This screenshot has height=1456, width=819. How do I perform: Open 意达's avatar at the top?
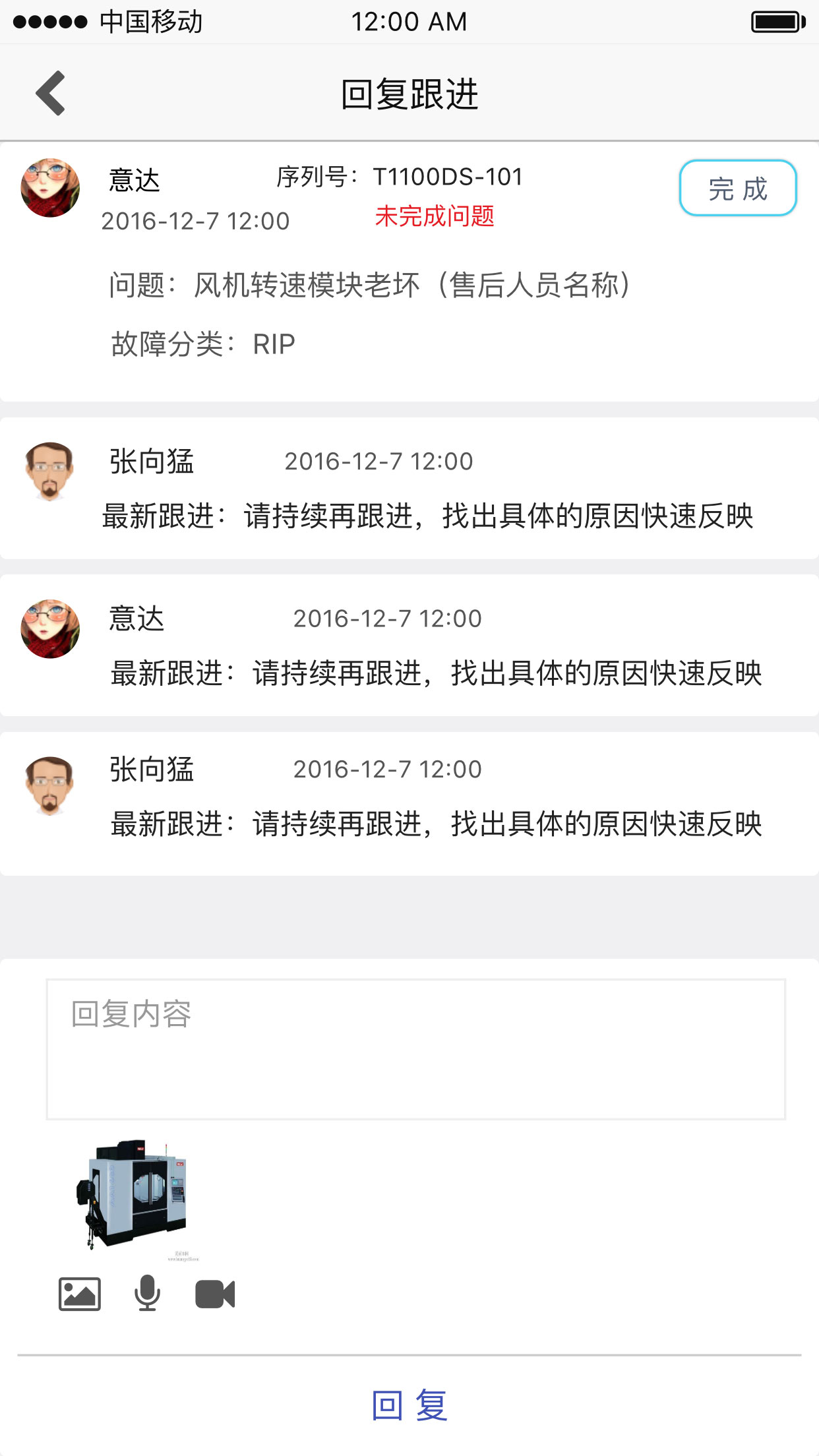coord(51,187)
